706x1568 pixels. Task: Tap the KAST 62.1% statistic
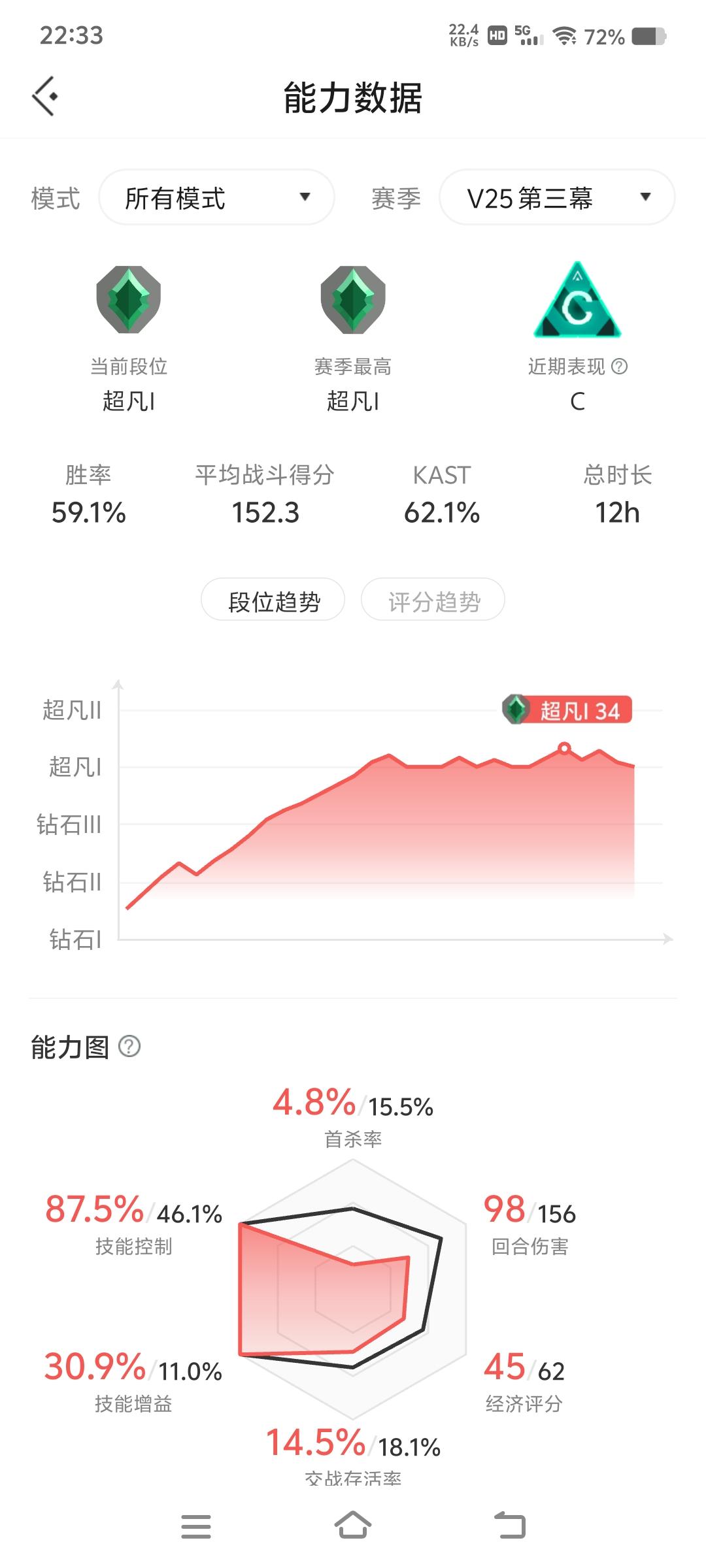441,513
